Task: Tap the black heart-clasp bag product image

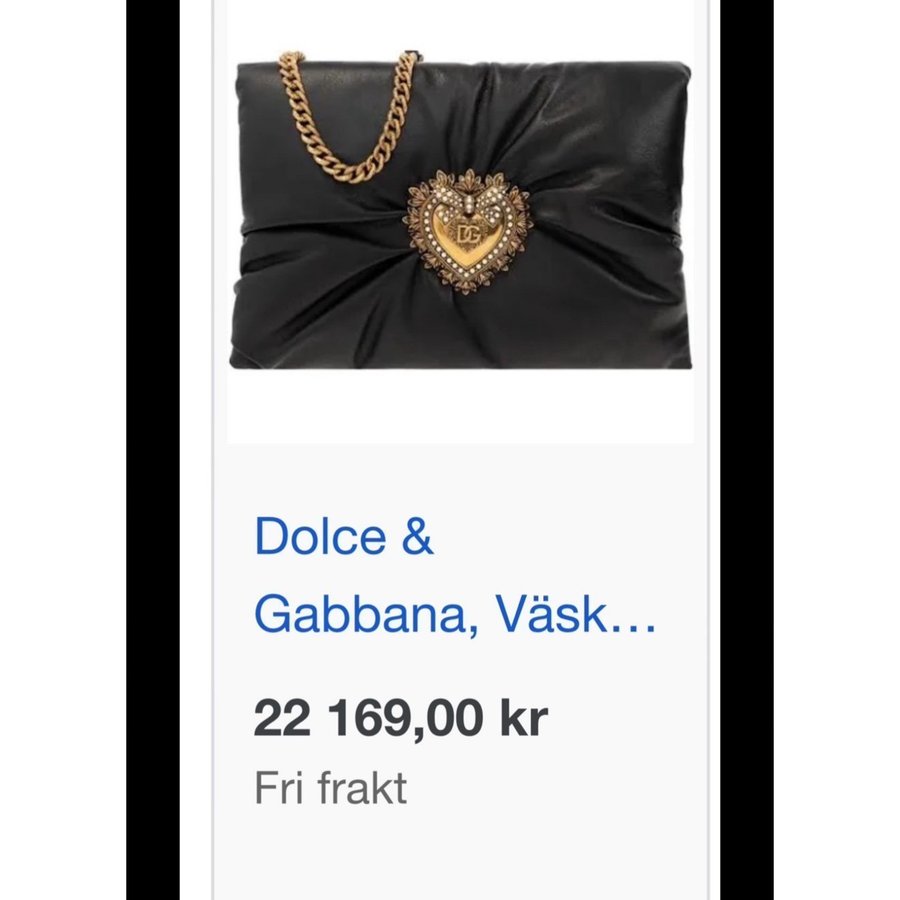Action: coord(460,214)
